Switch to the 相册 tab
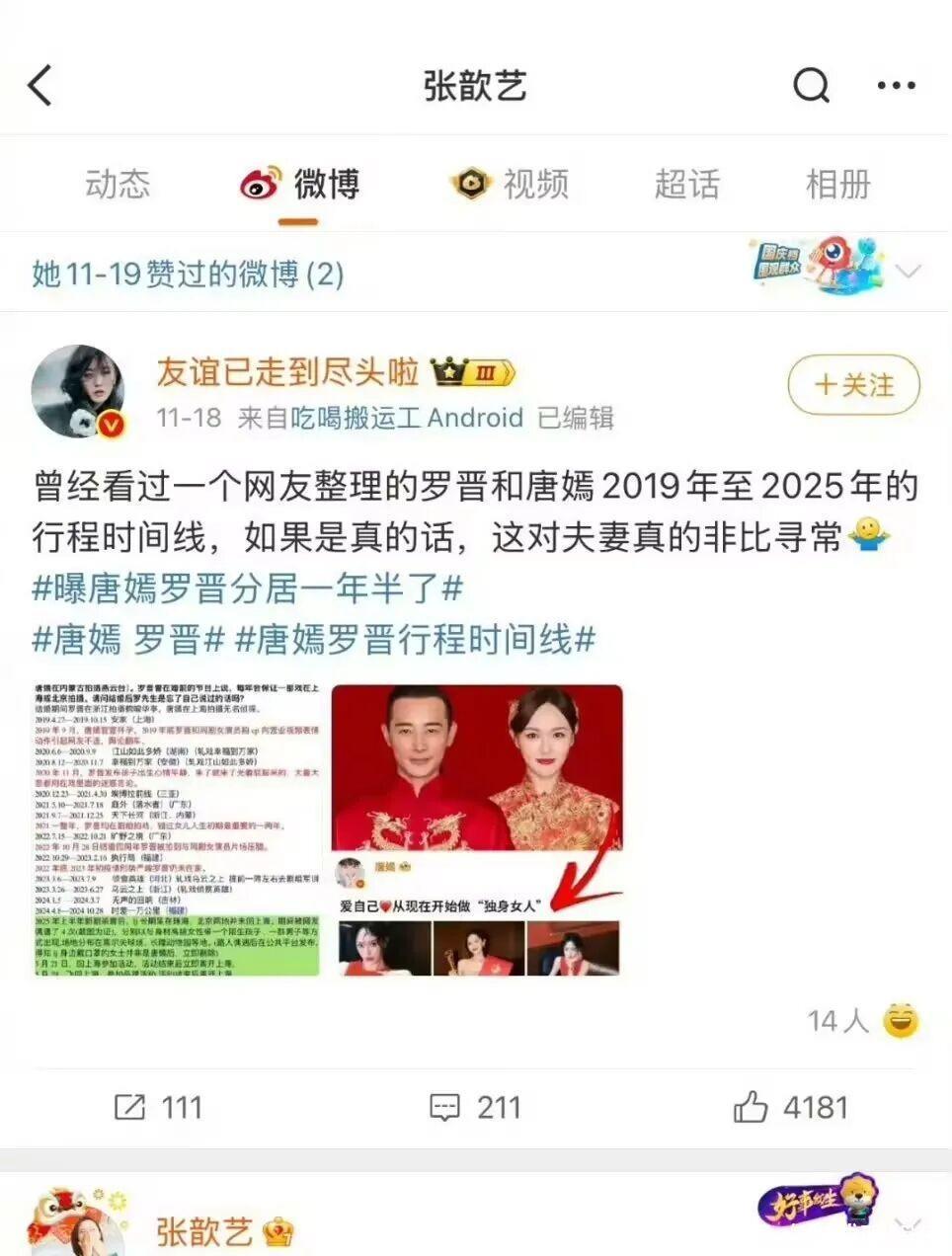 pos(837,184)
